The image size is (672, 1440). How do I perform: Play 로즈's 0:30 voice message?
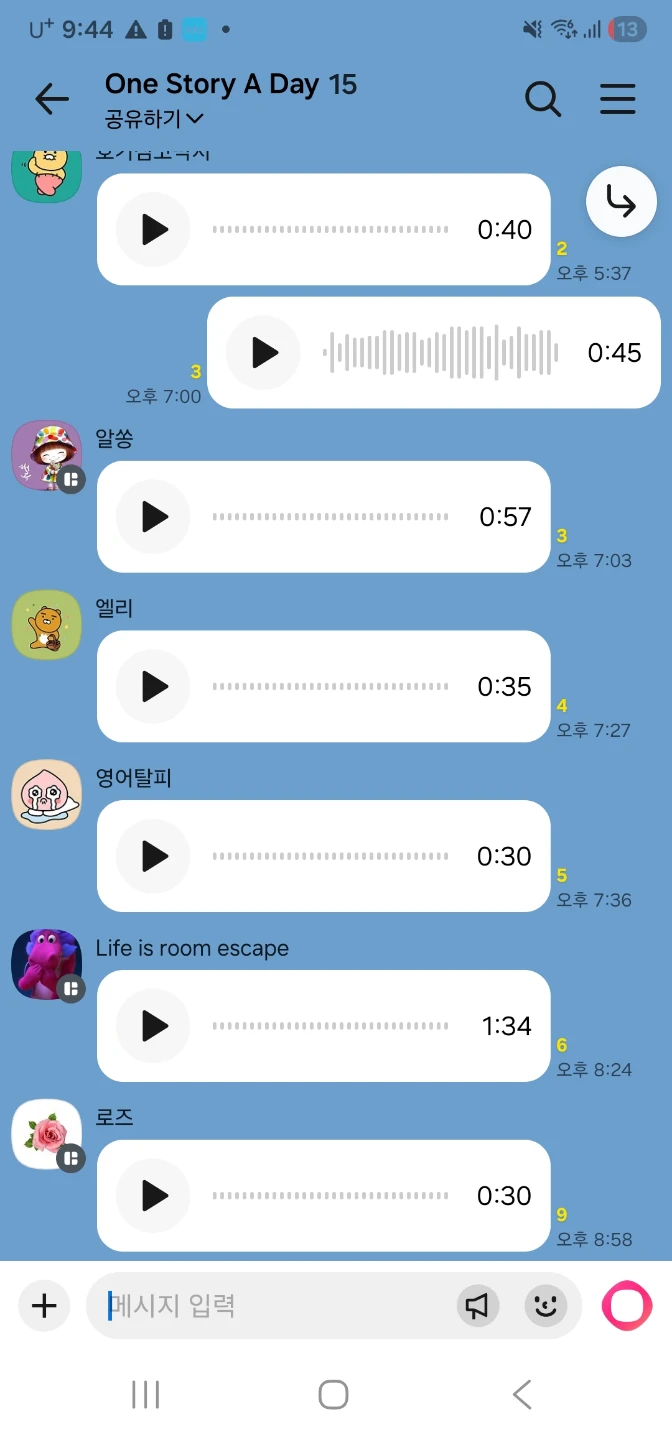[x=153, y=1195]
